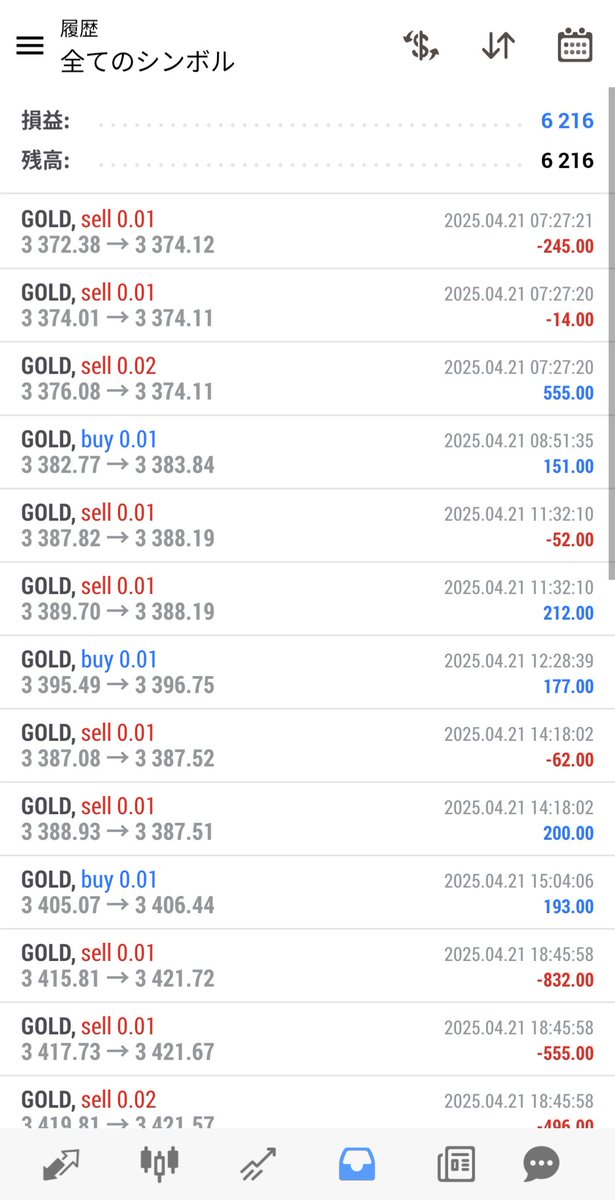Expand the GOLD sell trade with -62.00
The image size is (615, 1200).
pos(307,746)
